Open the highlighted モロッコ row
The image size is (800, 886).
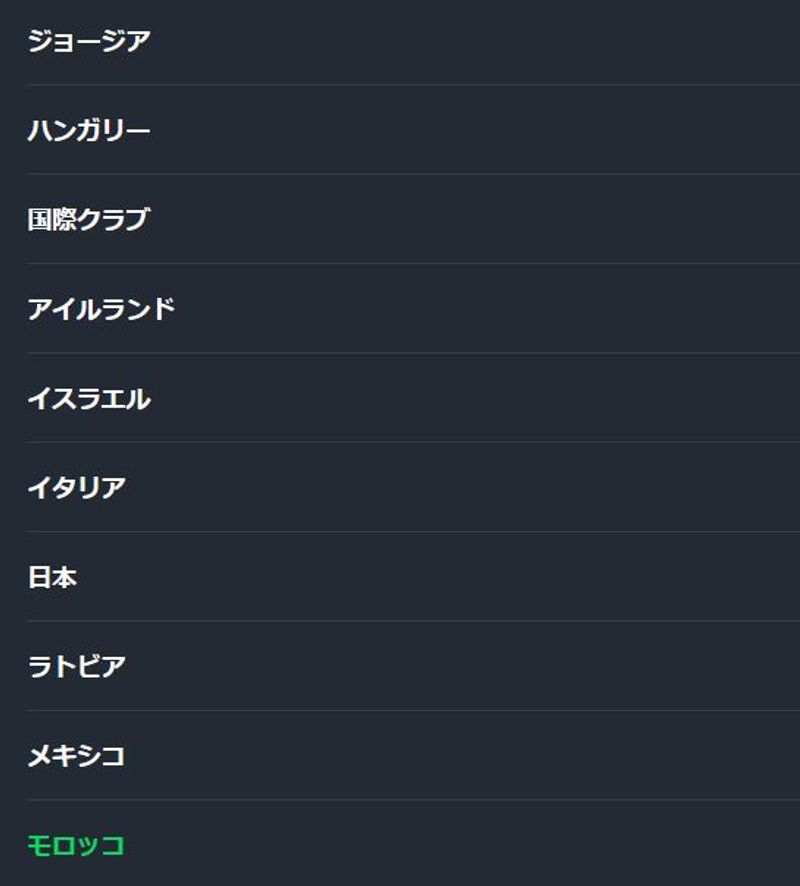click(76, 845)
